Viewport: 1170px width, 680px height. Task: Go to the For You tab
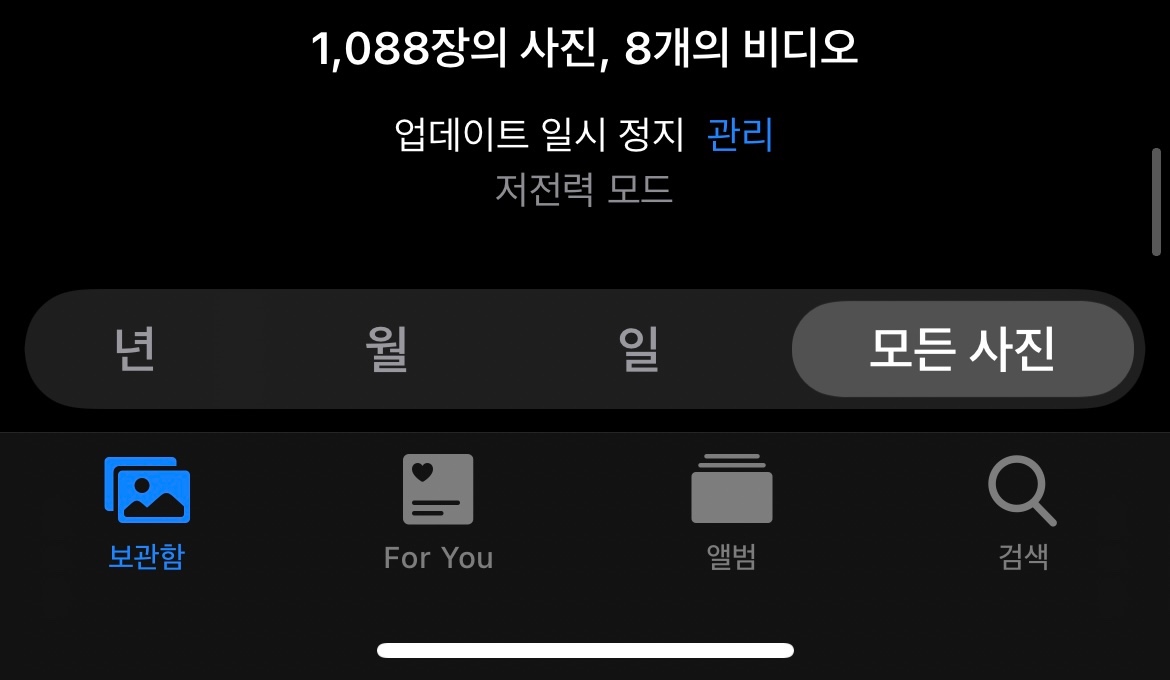[438, 512]
